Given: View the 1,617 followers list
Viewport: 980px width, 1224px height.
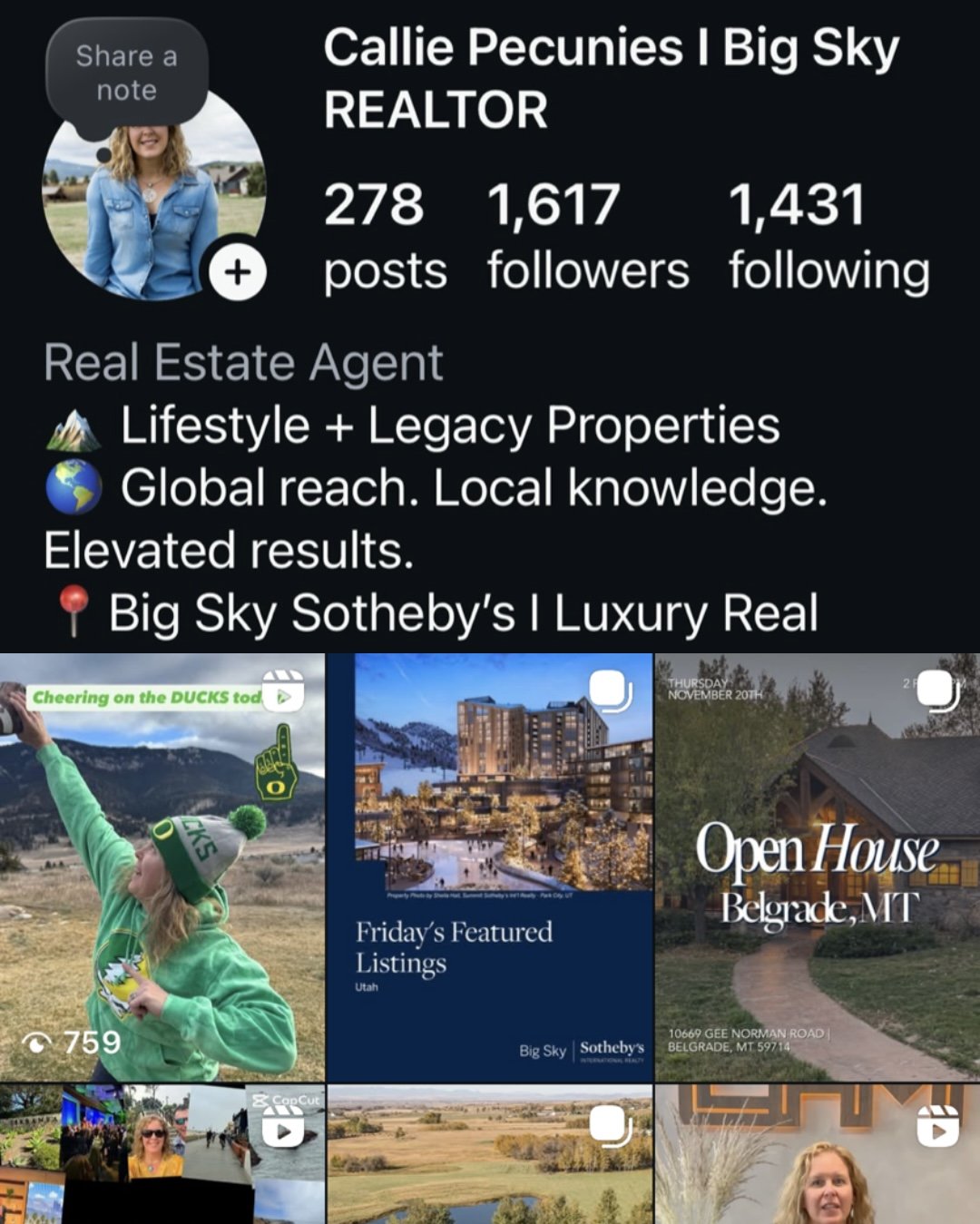Looking at the screenshot, I should tap(586, 236).
